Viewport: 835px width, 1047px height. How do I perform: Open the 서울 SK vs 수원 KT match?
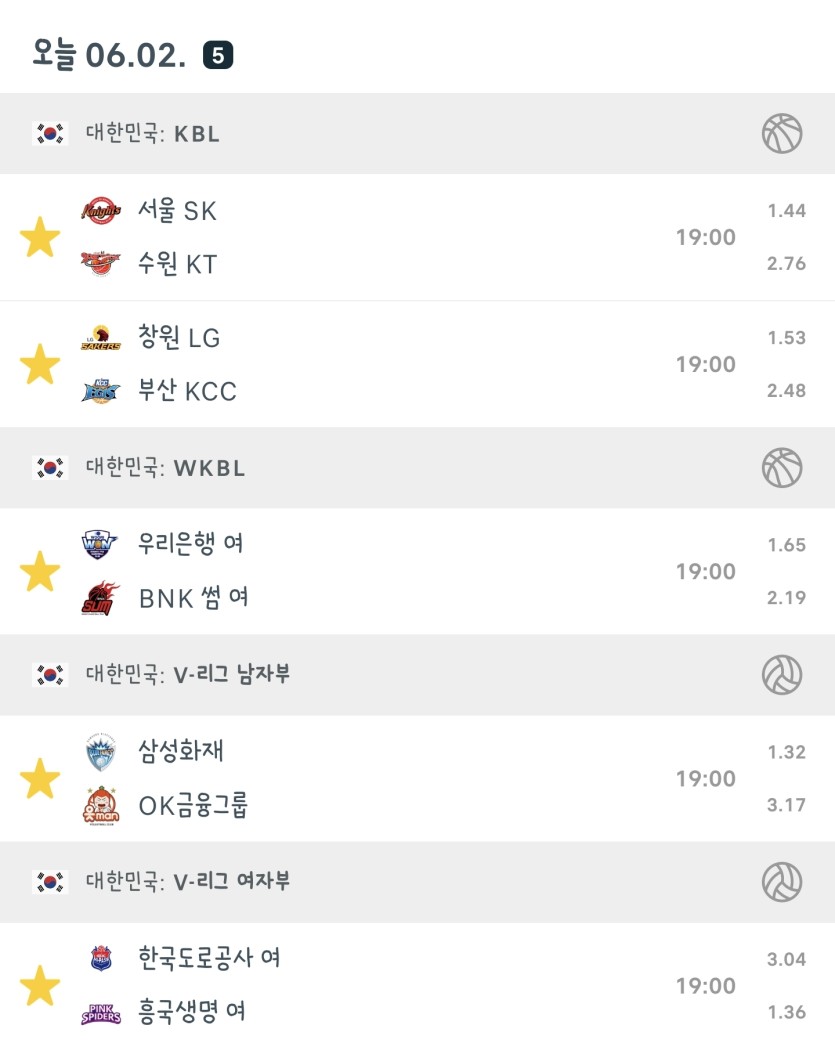point(400,238)
